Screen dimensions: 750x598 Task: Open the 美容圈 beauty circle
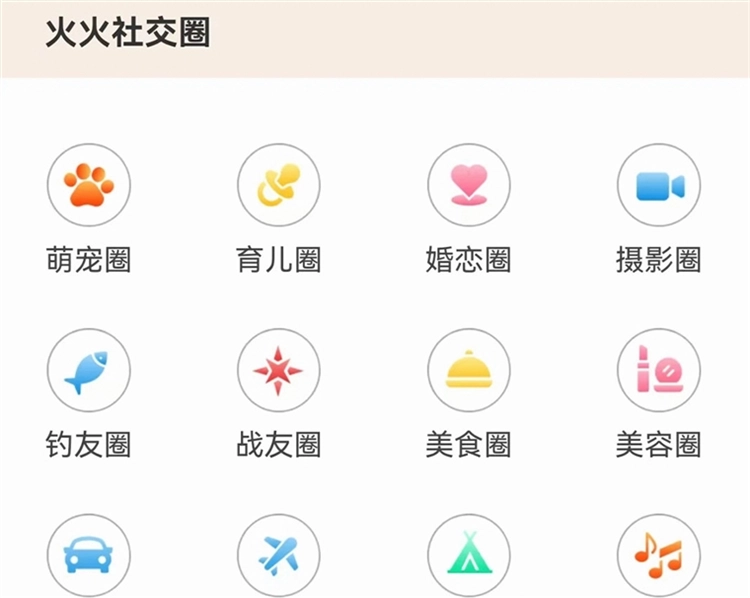pyautogui.click(x=659, y=371)
